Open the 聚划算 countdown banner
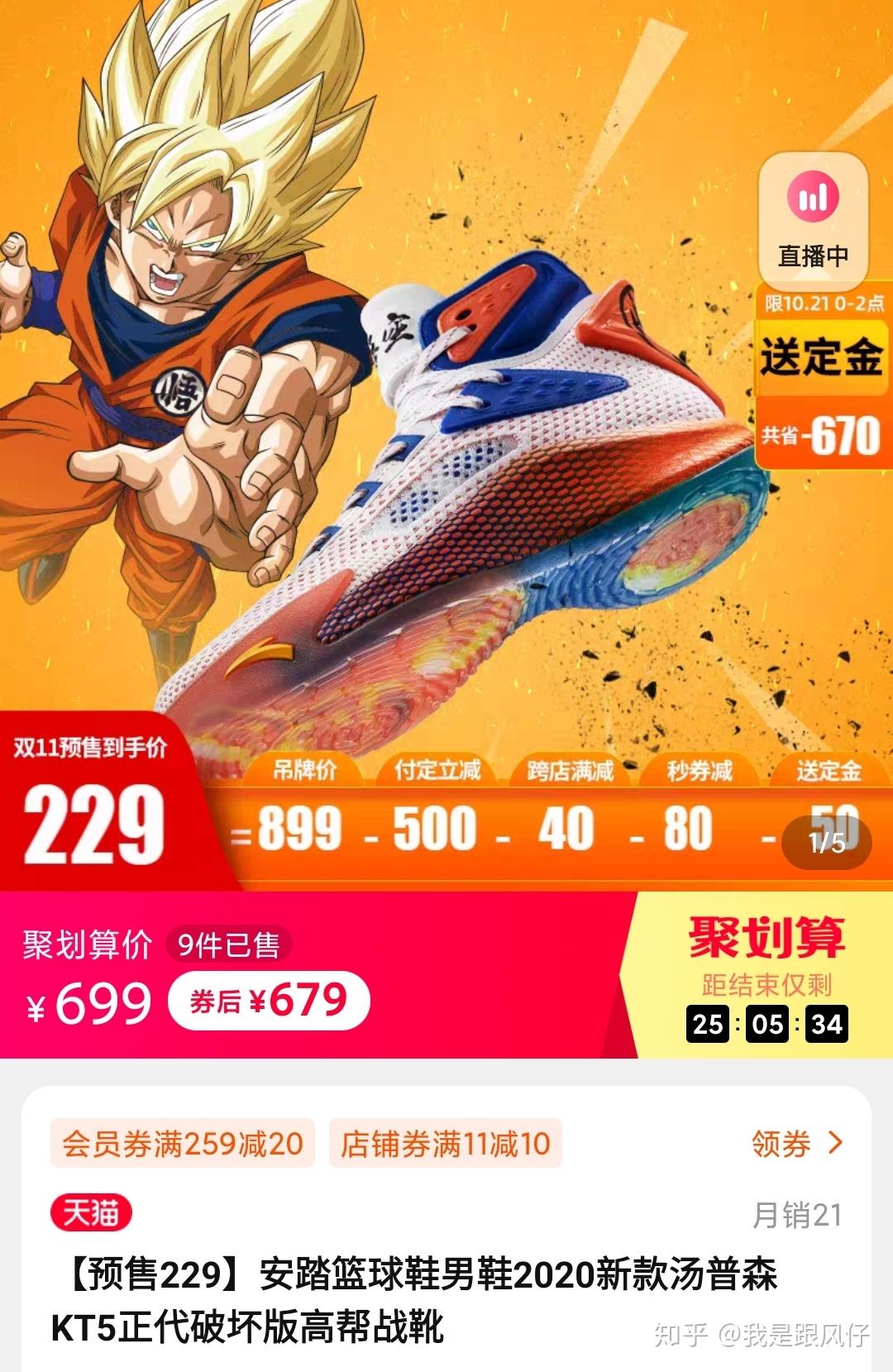 (x=766, y=978)
